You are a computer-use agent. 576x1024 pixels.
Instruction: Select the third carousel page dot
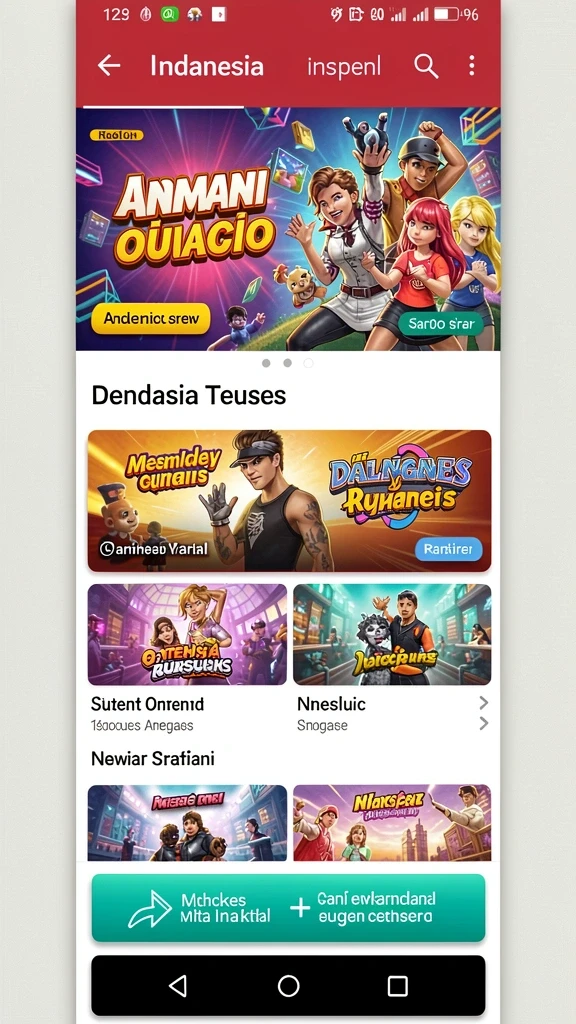pyautogui.click(x=308, y=363)
